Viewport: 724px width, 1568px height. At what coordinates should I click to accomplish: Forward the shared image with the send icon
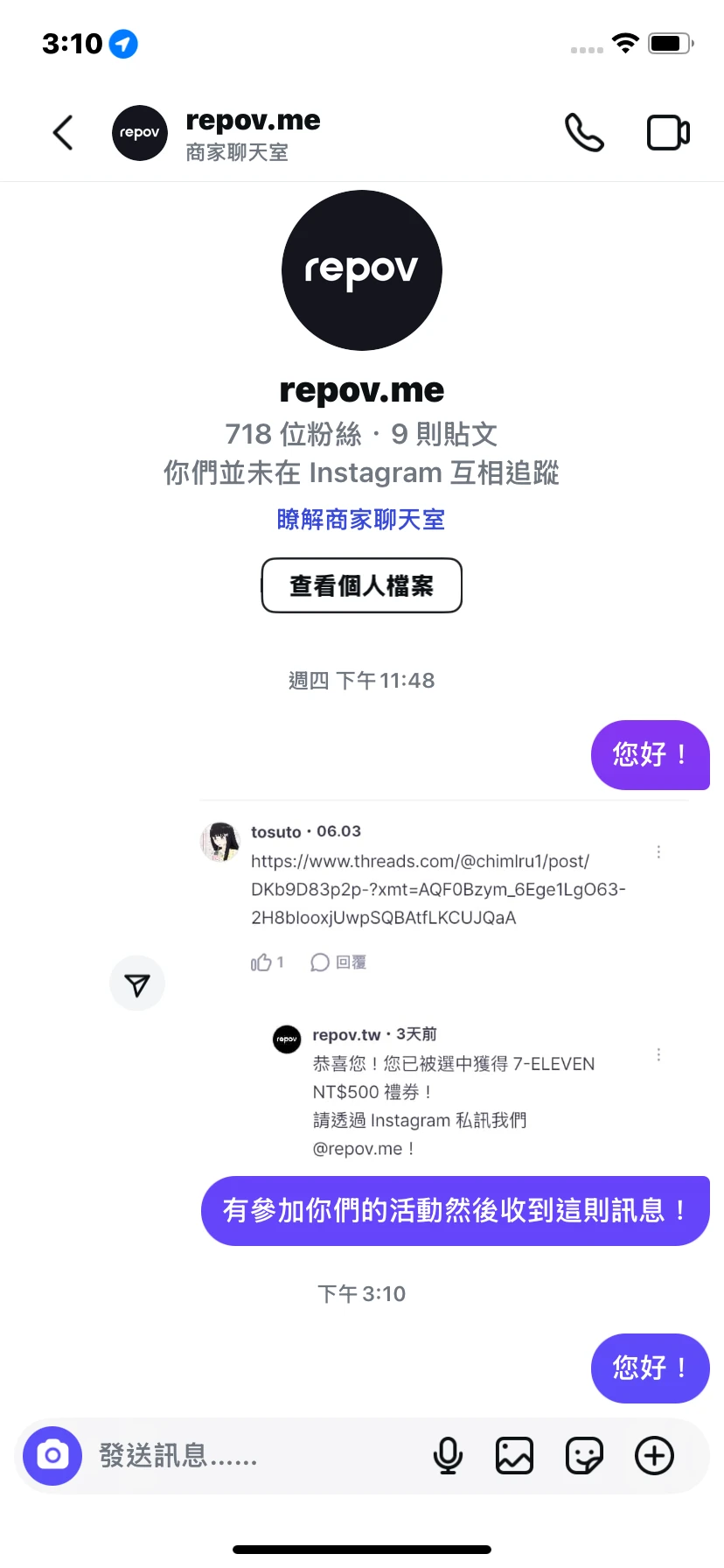point(137,983)
